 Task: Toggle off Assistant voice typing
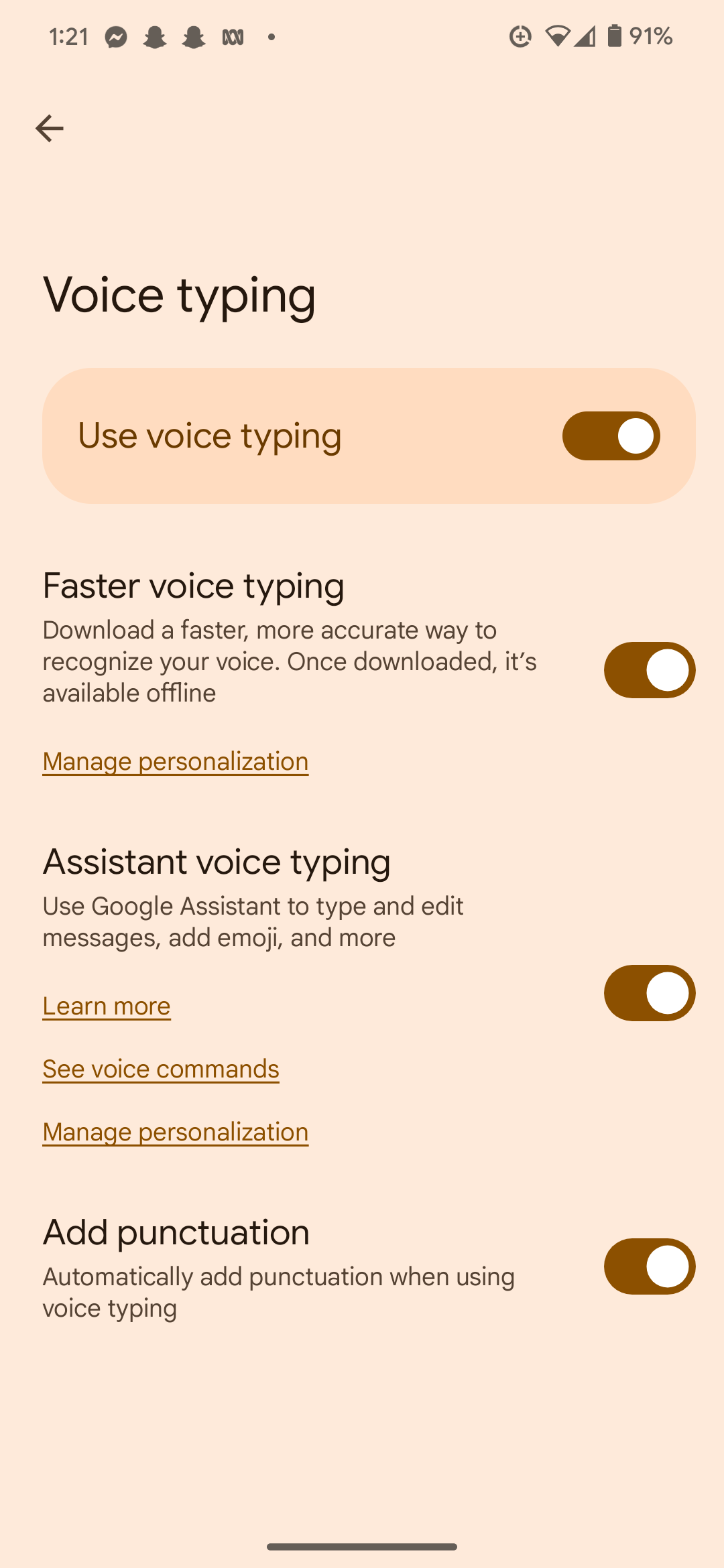click(x=649, y=993)
